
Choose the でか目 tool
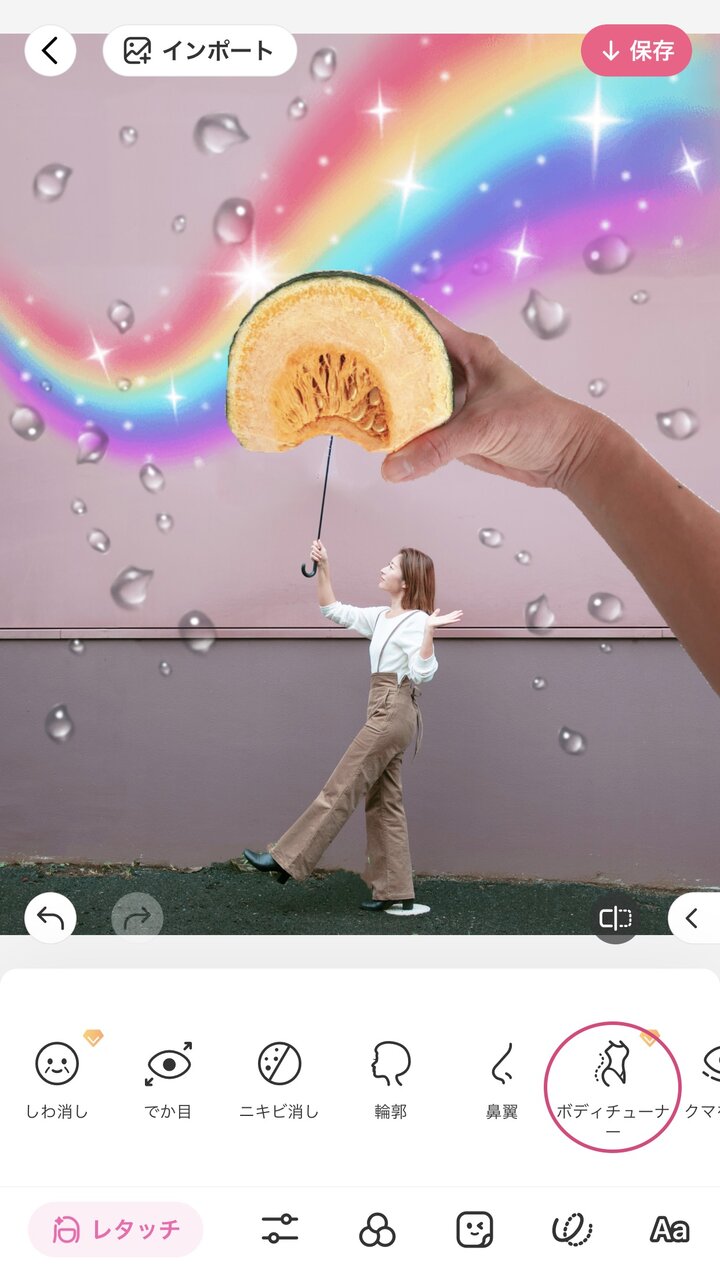(168, 1078)
